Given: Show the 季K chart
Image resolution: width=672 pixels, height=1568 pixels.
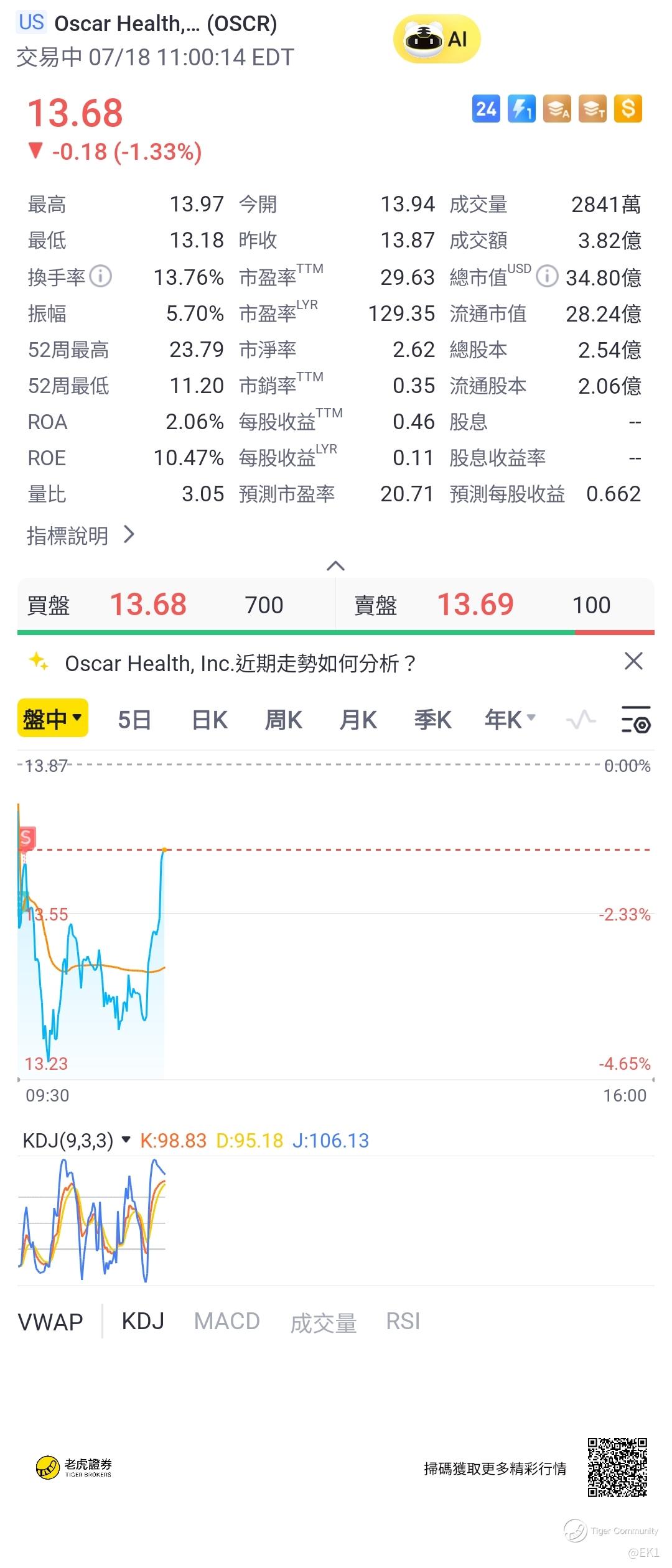Looking at the screenshot, I should pos(433,720).
